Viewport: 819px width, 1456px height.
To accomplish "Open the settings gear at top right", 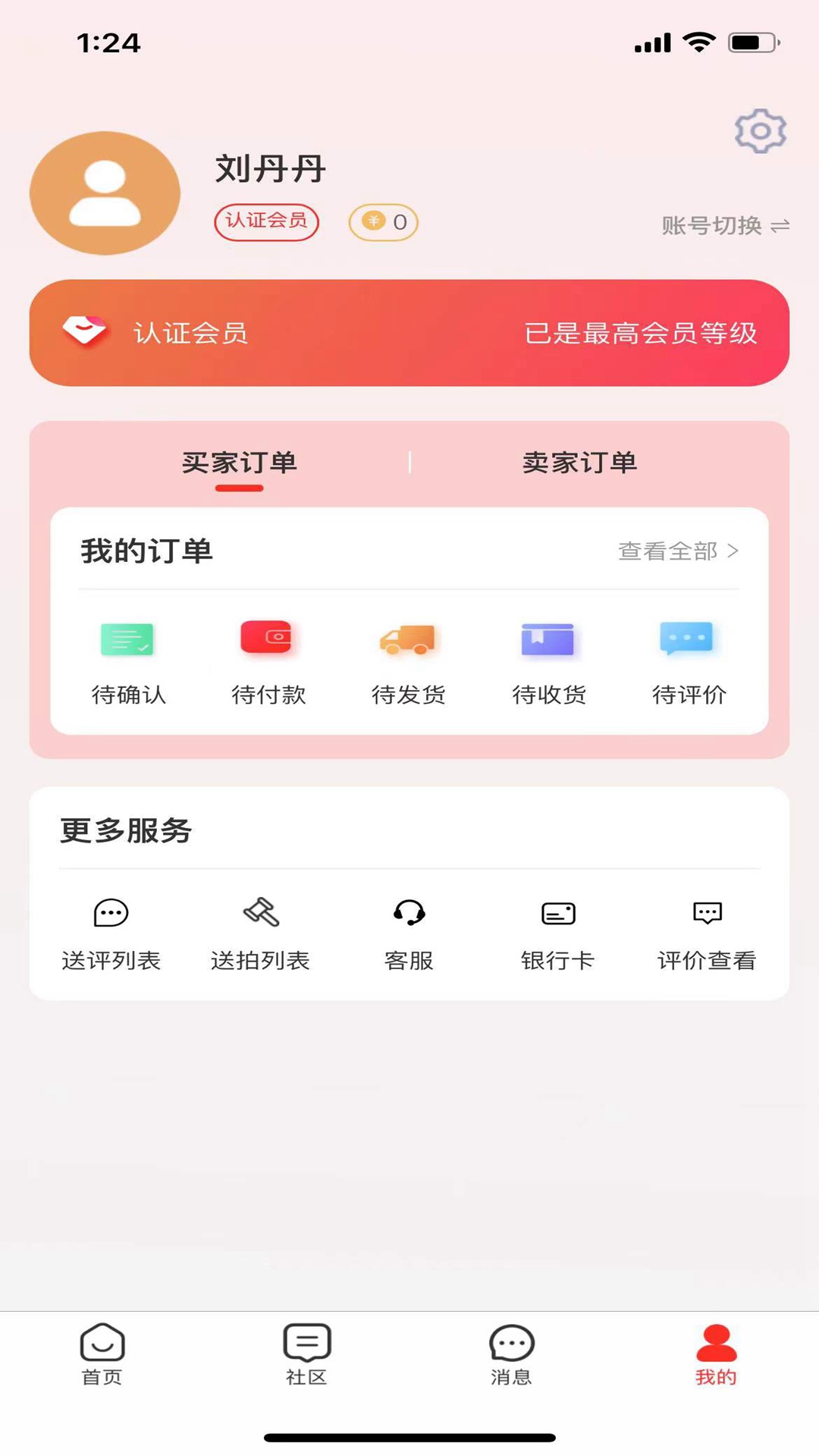I will pos(758,130).
